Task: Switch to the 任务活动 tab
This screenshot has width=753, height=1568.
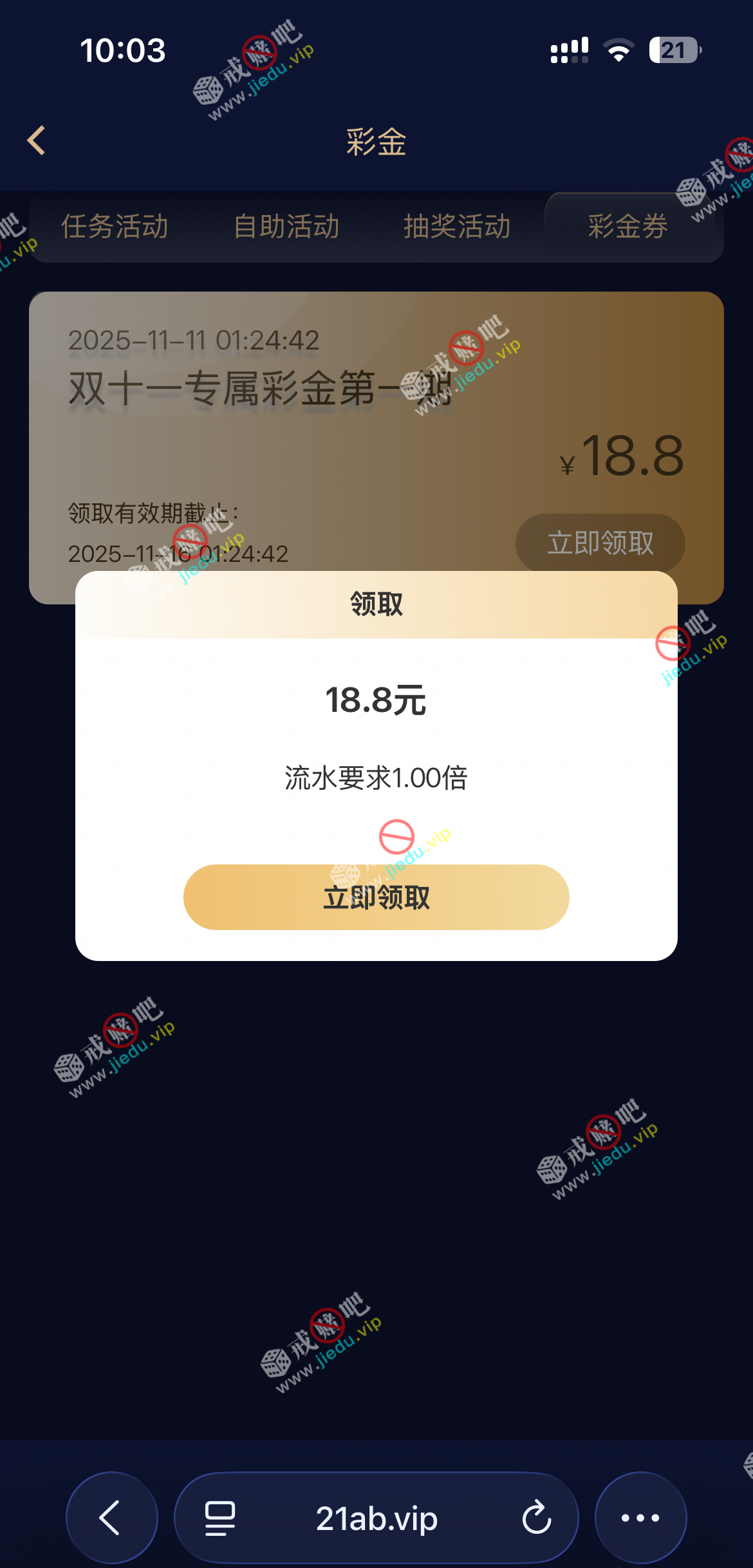Action: coord(115,227)
